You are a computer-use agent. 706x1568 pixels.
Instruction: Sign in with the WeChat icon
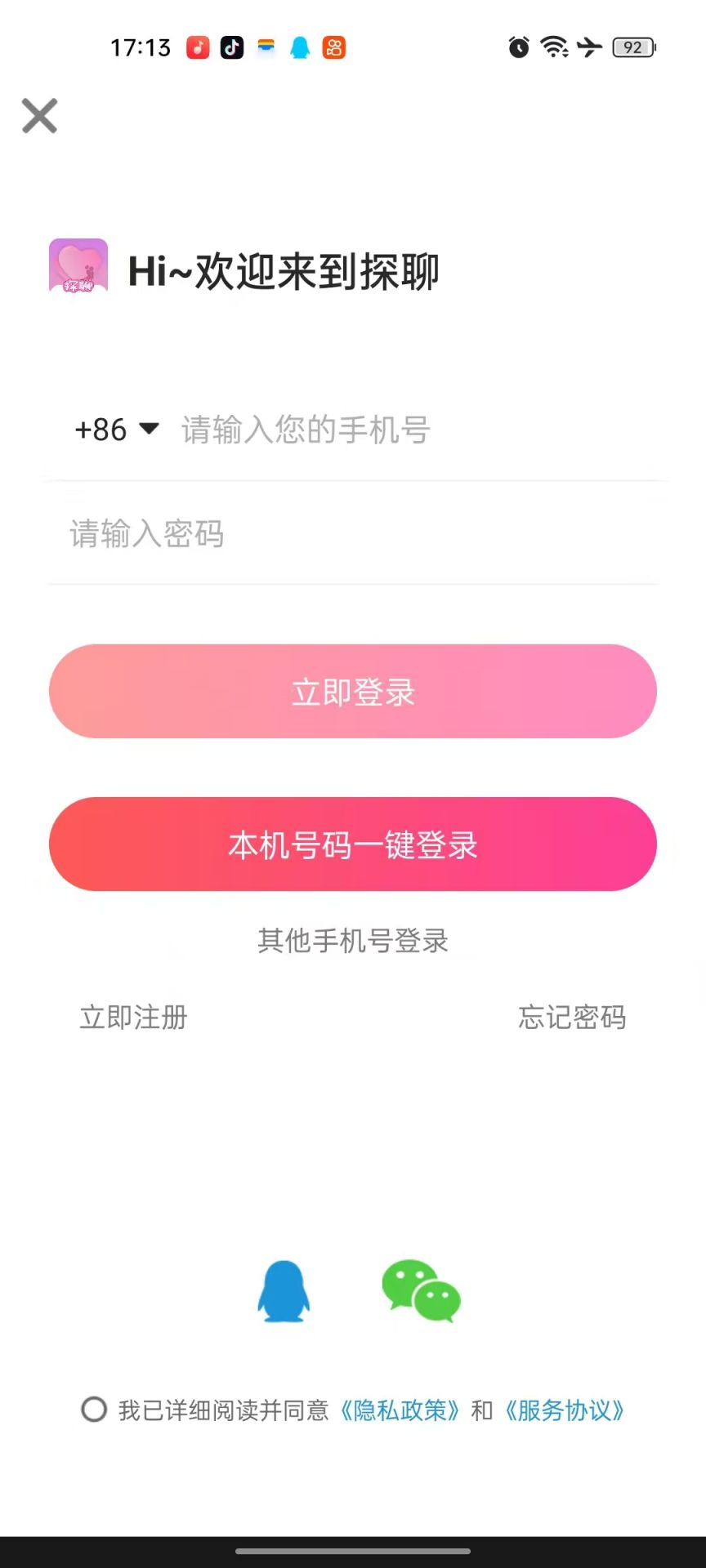coord(422,1291)
